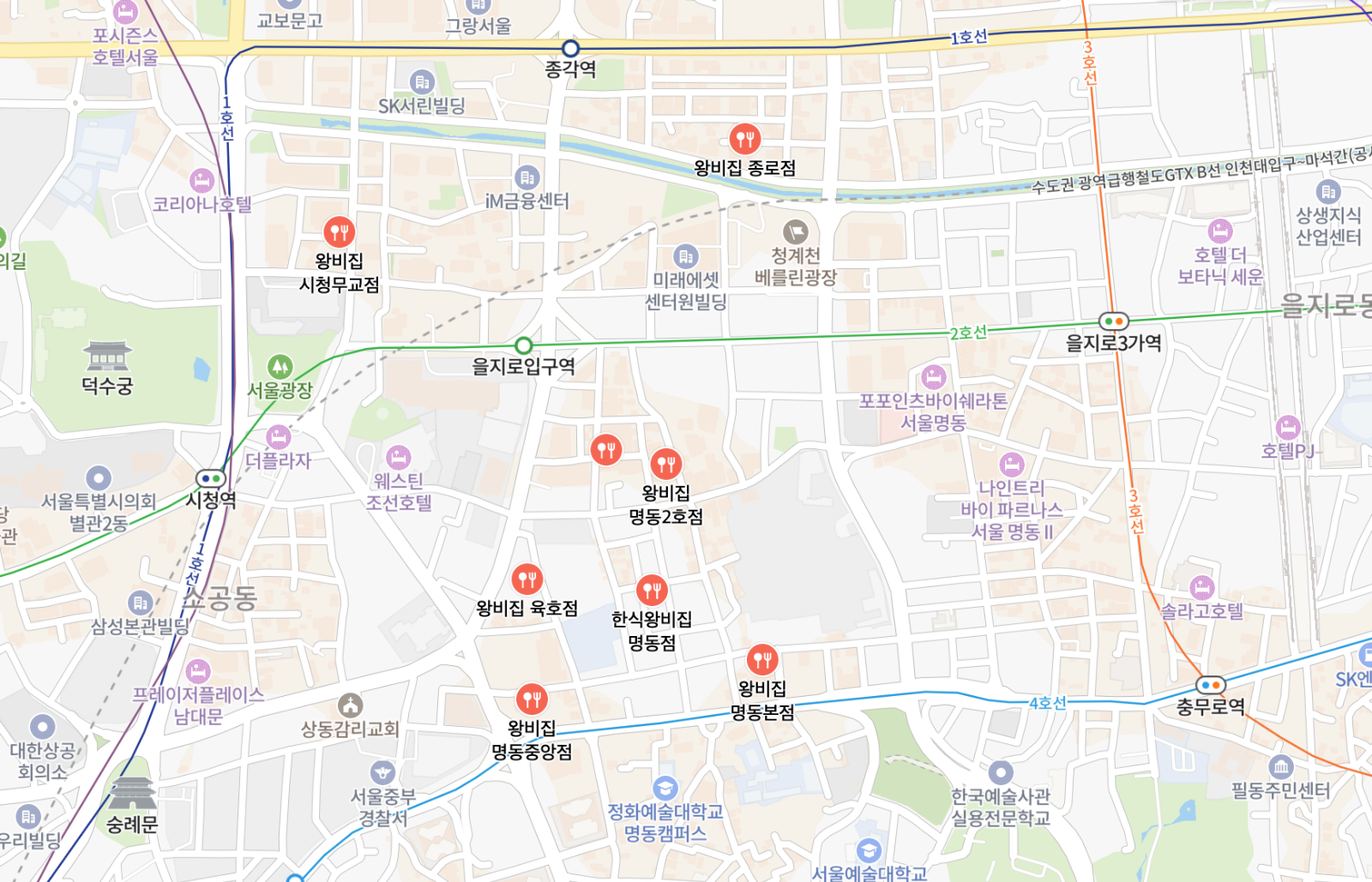This screenshot has width=1372, height=882.
Task: View the 왕비집 명동중앙점 pin details
Action: [x=532, y=699]
